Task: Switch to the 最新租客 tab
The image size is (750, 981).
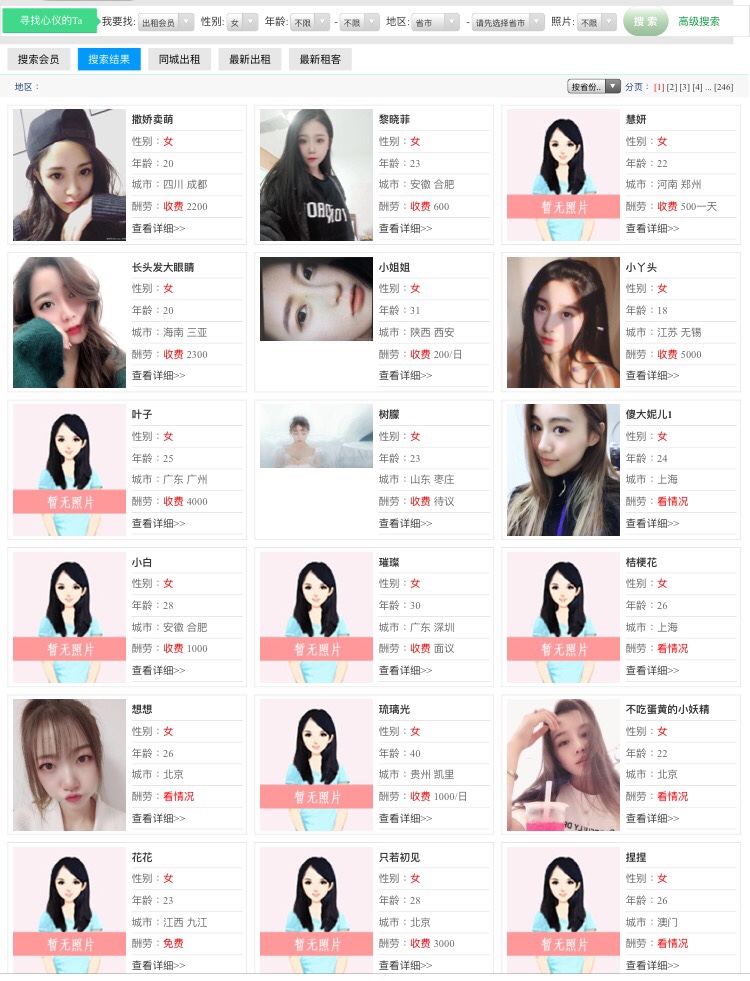Action: (x=320, y=60)
